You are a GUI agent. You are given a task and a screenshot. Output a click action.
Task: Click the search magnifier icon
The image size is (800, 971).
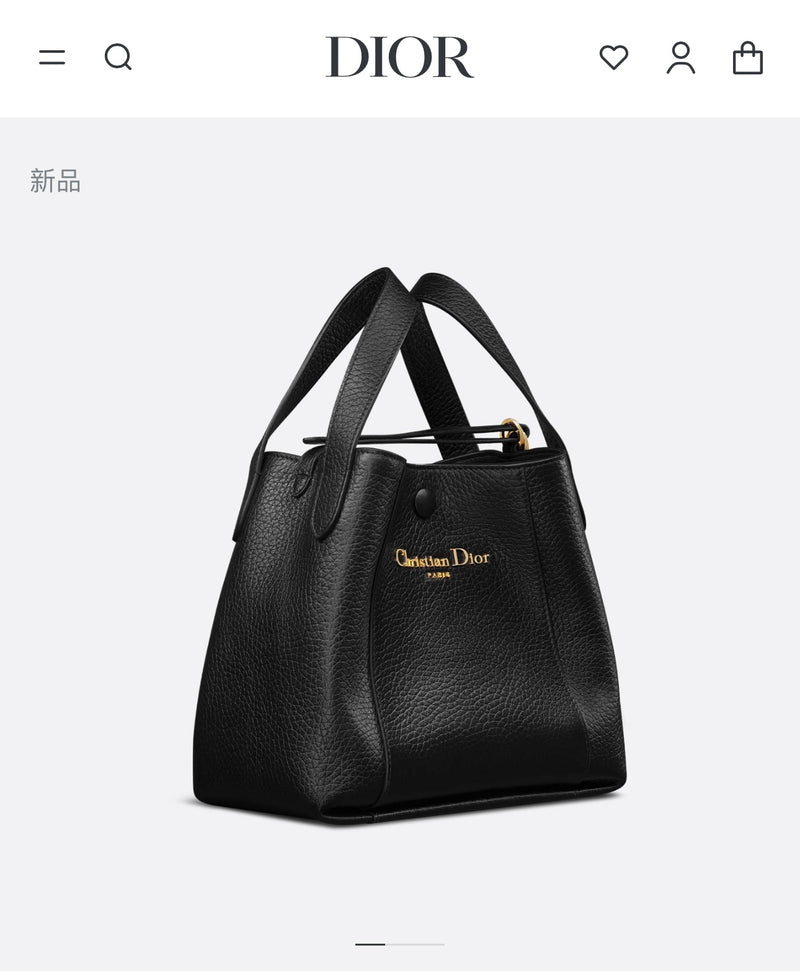click(x=119, y=57)
